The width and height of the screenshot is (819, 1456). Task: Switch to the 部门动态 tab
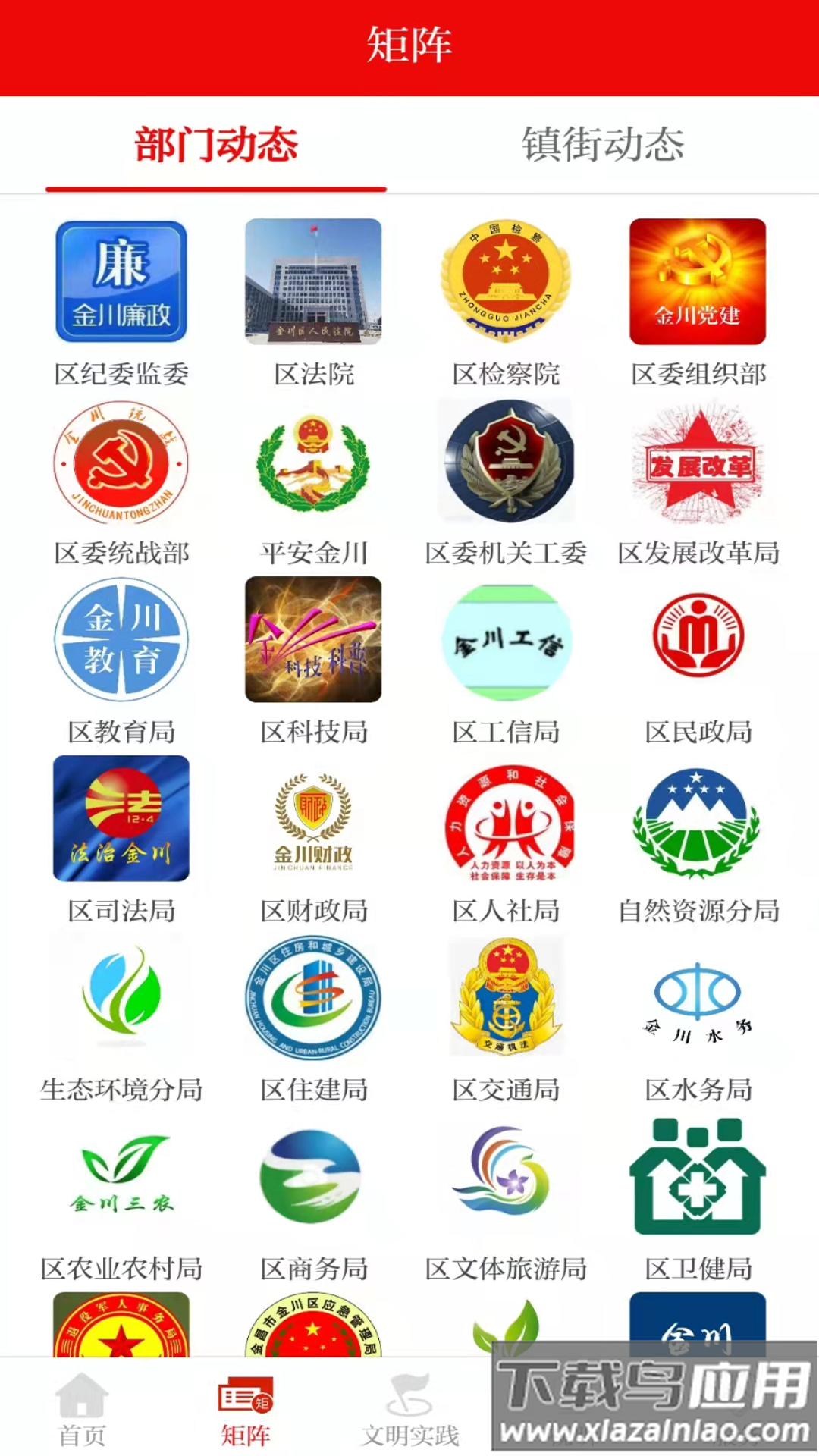(x=216, y=146)
